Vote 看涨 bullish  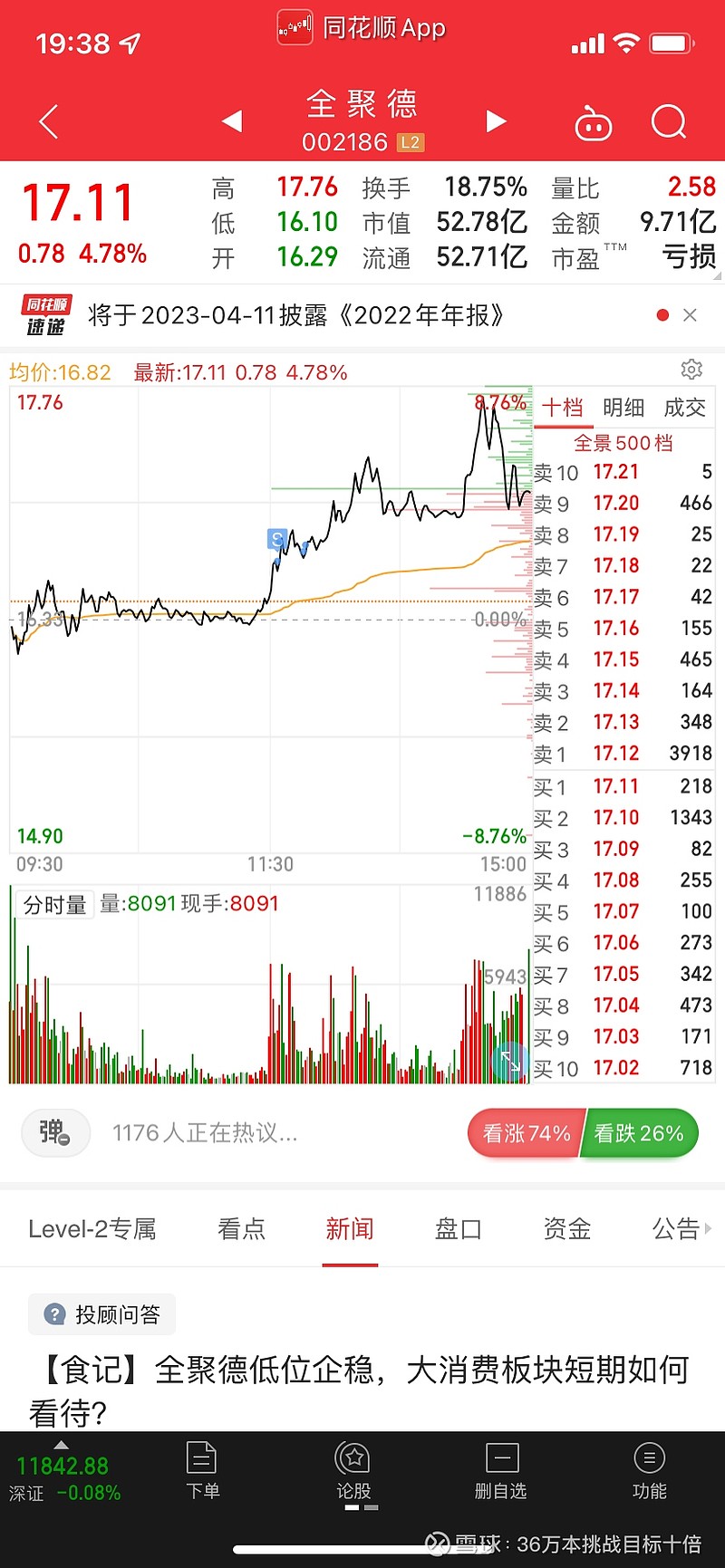pyautogui.click(x=526, y=1133)
